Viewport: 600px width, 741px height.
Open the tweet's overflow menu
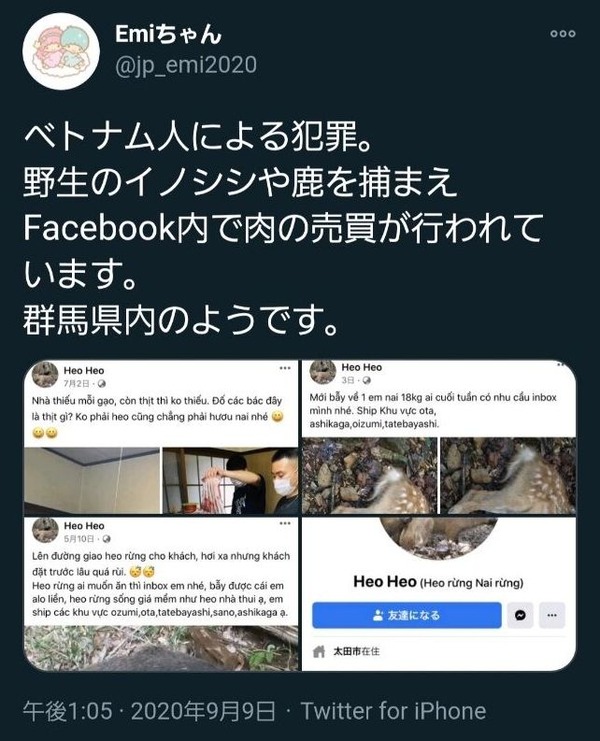563,34
